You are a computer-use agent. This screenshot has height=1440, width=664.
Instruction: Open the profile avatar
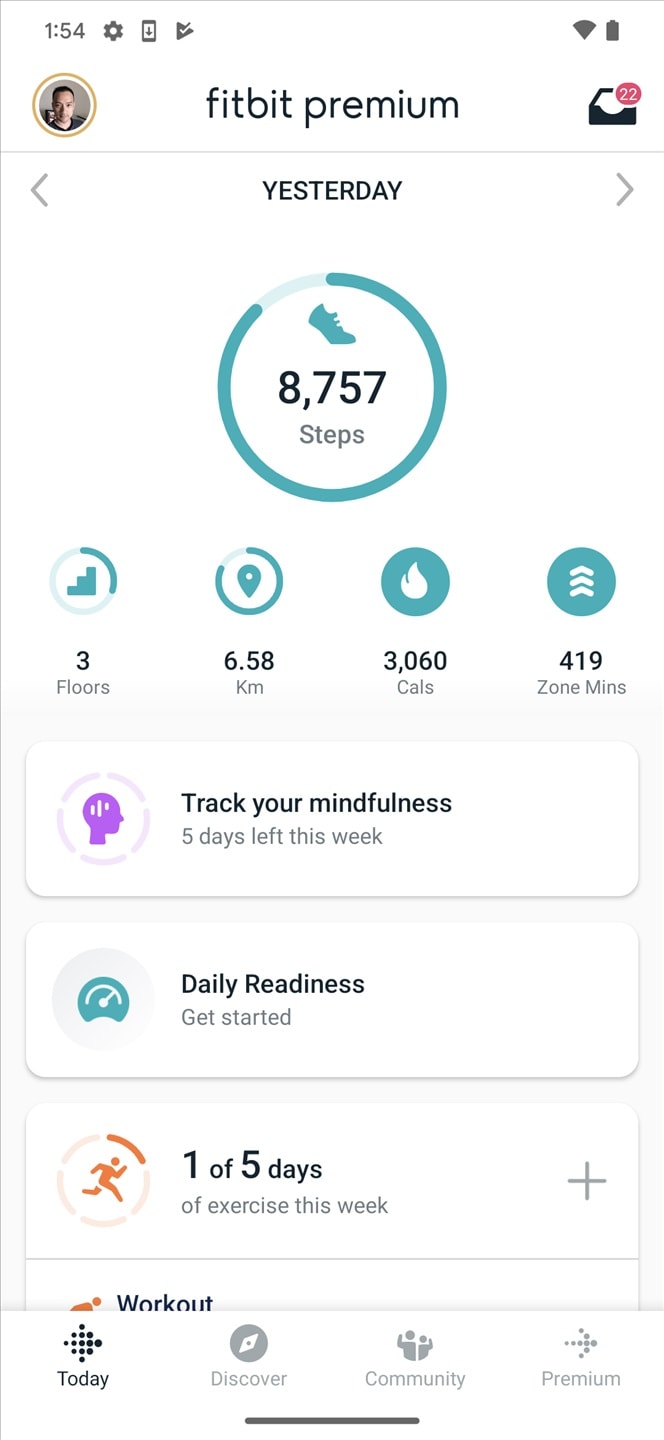coord(64,105)
